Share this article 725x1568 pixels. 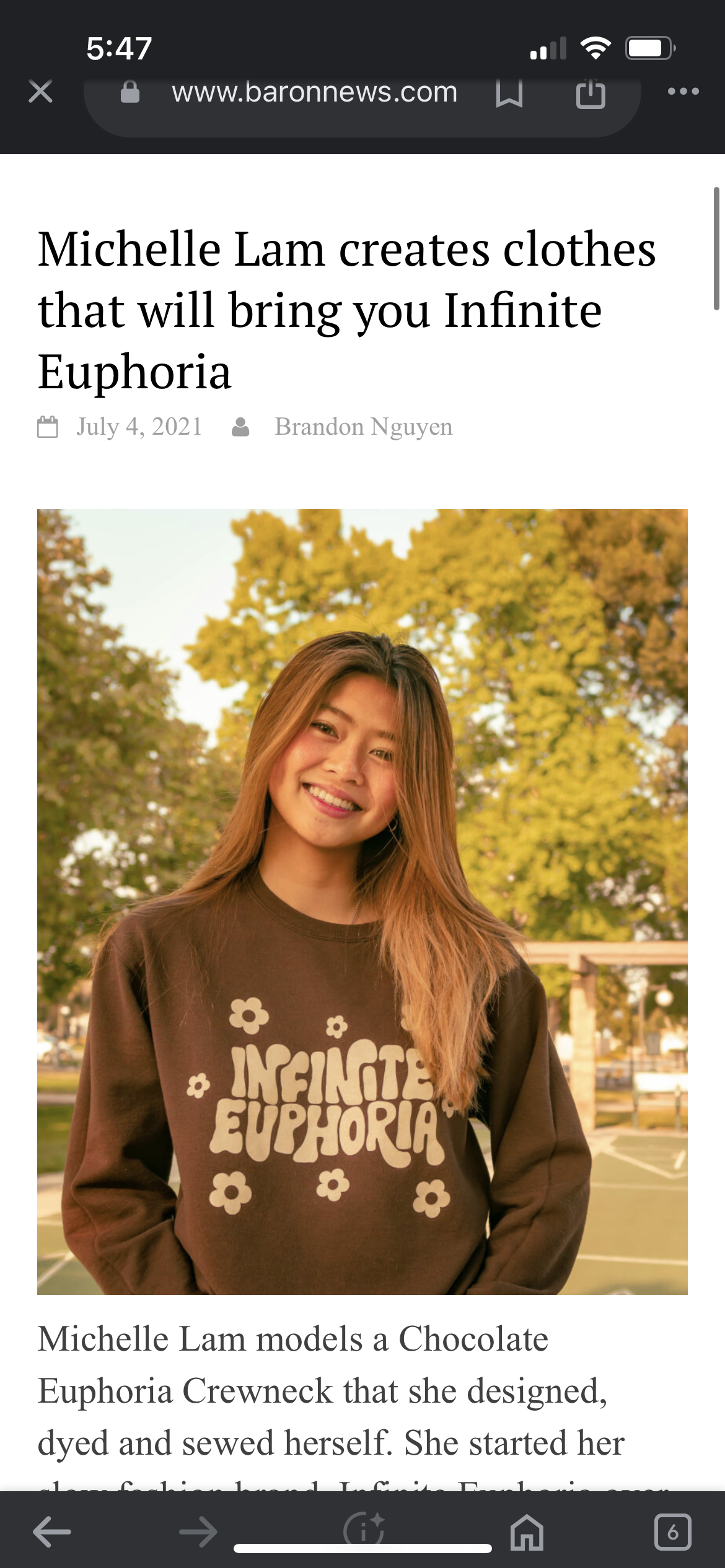tap(590, 94)
